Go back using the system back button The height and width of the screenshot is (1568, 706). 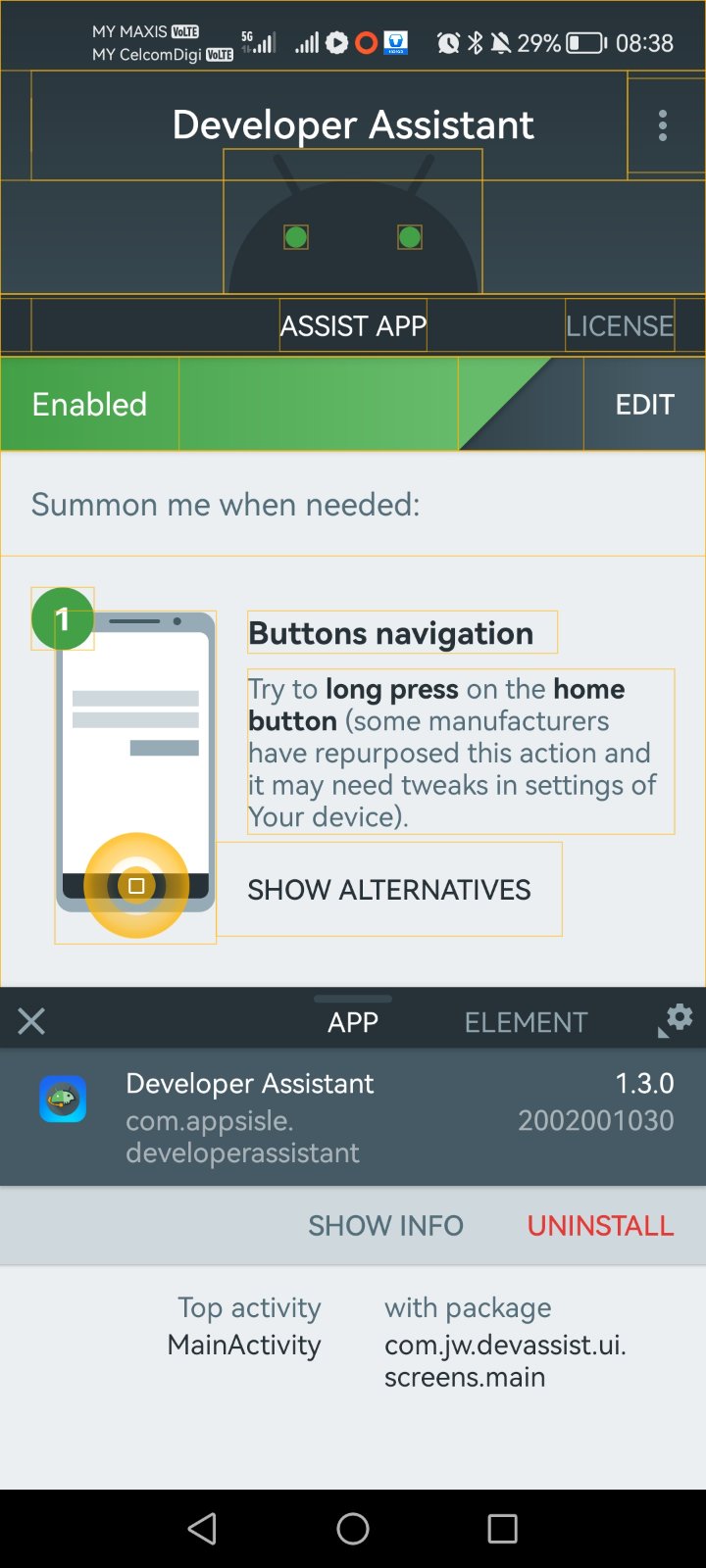tap(202, 1529)
